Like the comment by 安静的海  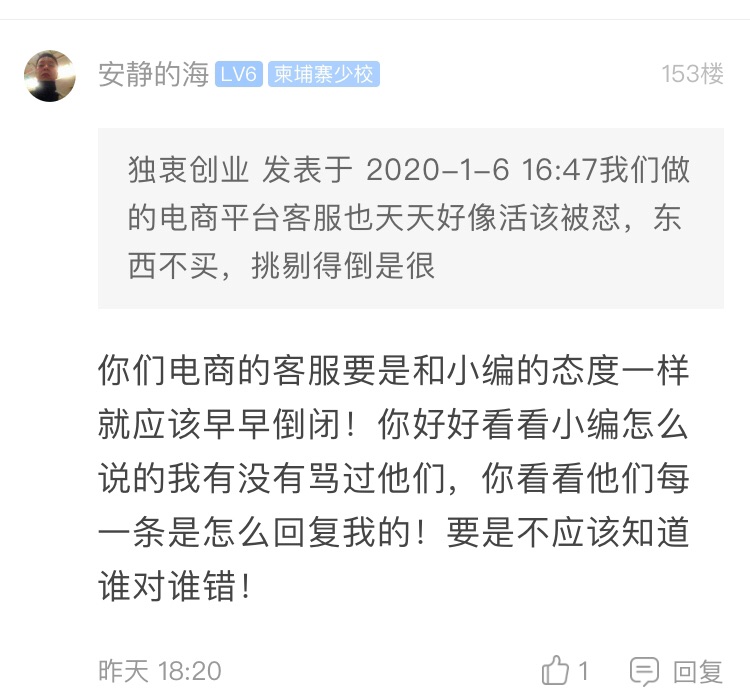(x=556, y=671)
